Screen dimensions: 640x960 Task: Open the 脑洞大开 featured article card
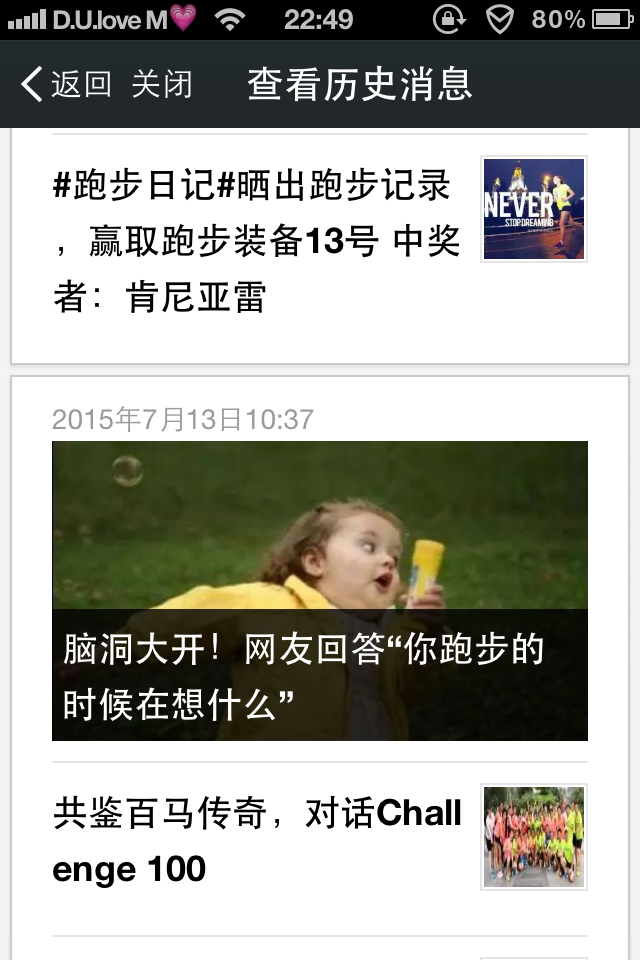coord(320,590)
